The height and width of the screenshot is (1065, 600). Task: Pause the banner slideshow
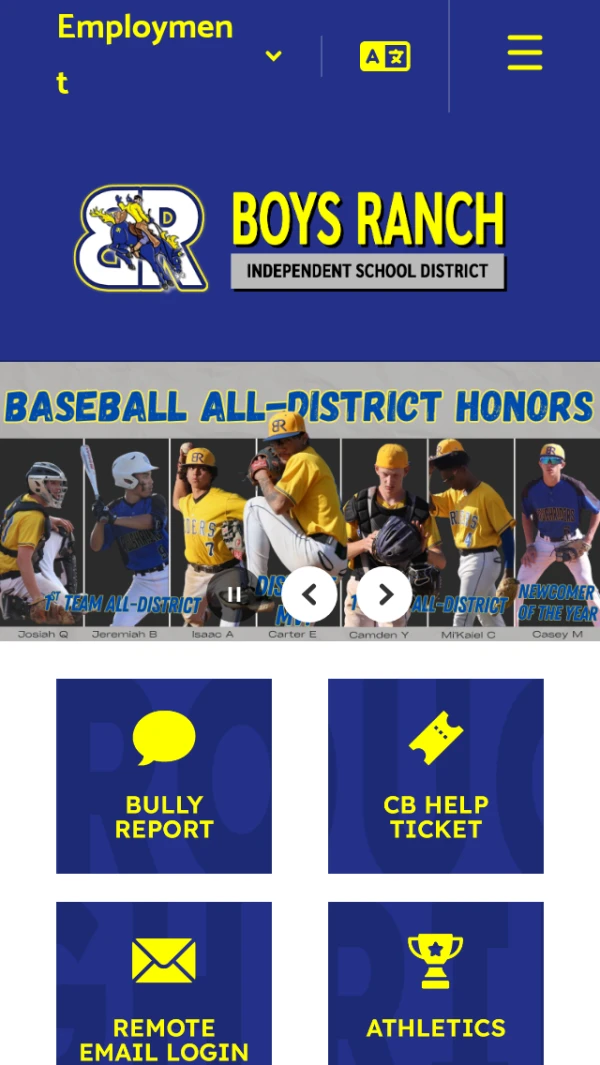pyautogui.click(x=234, y=594)
